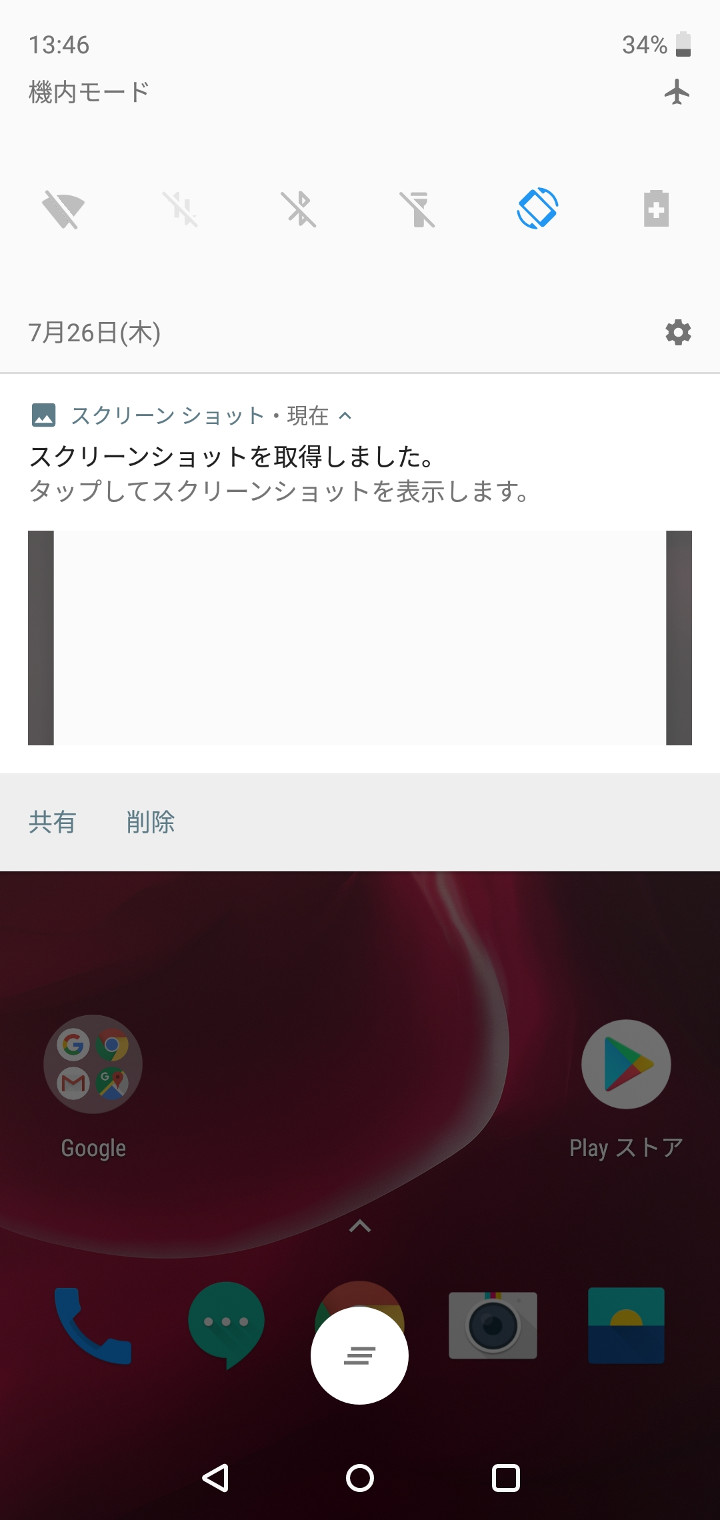Tap 共有 to share the screenshot
The image size is (720, 1520).
point(52,822)
